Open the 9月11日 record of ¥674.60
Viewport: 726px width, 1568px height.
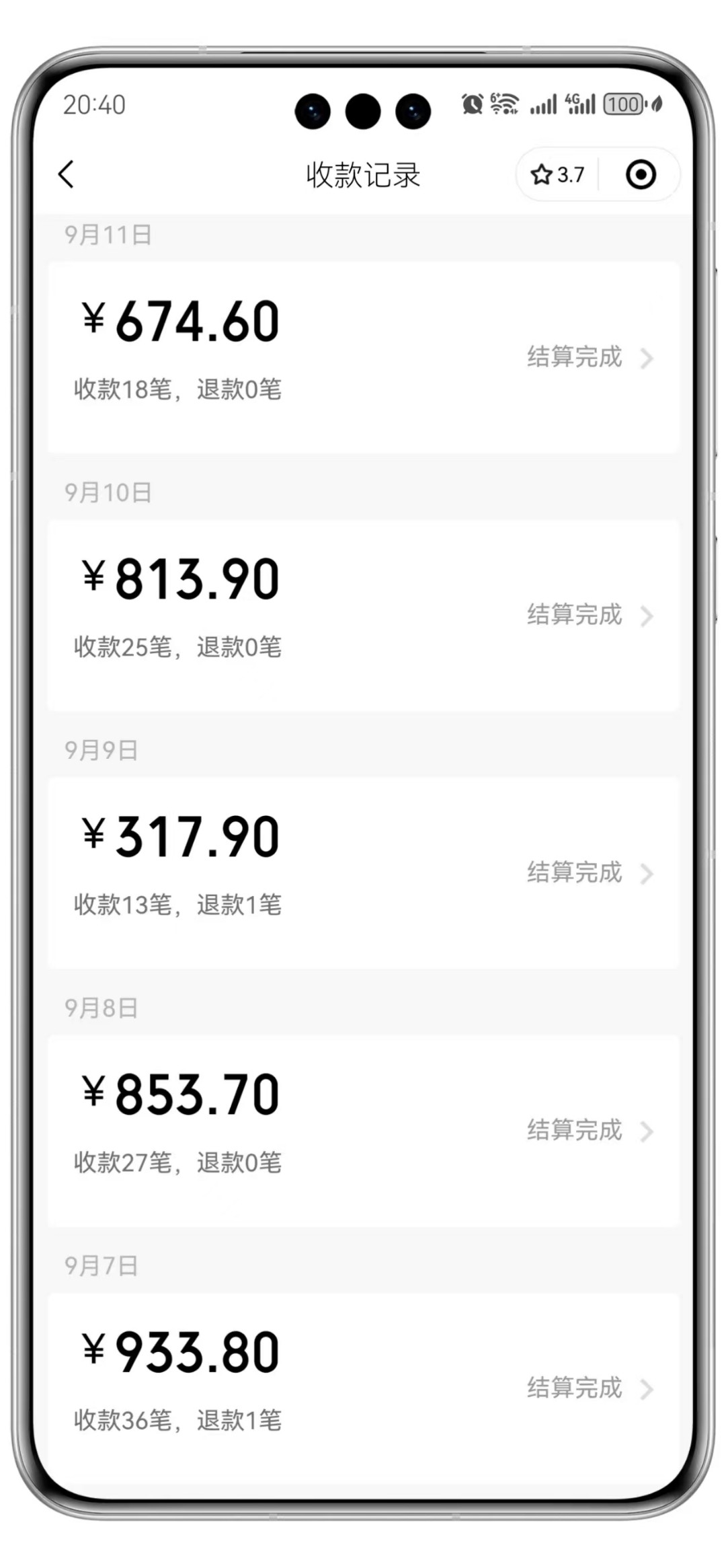pyautogui.click(x=363, y=357)
